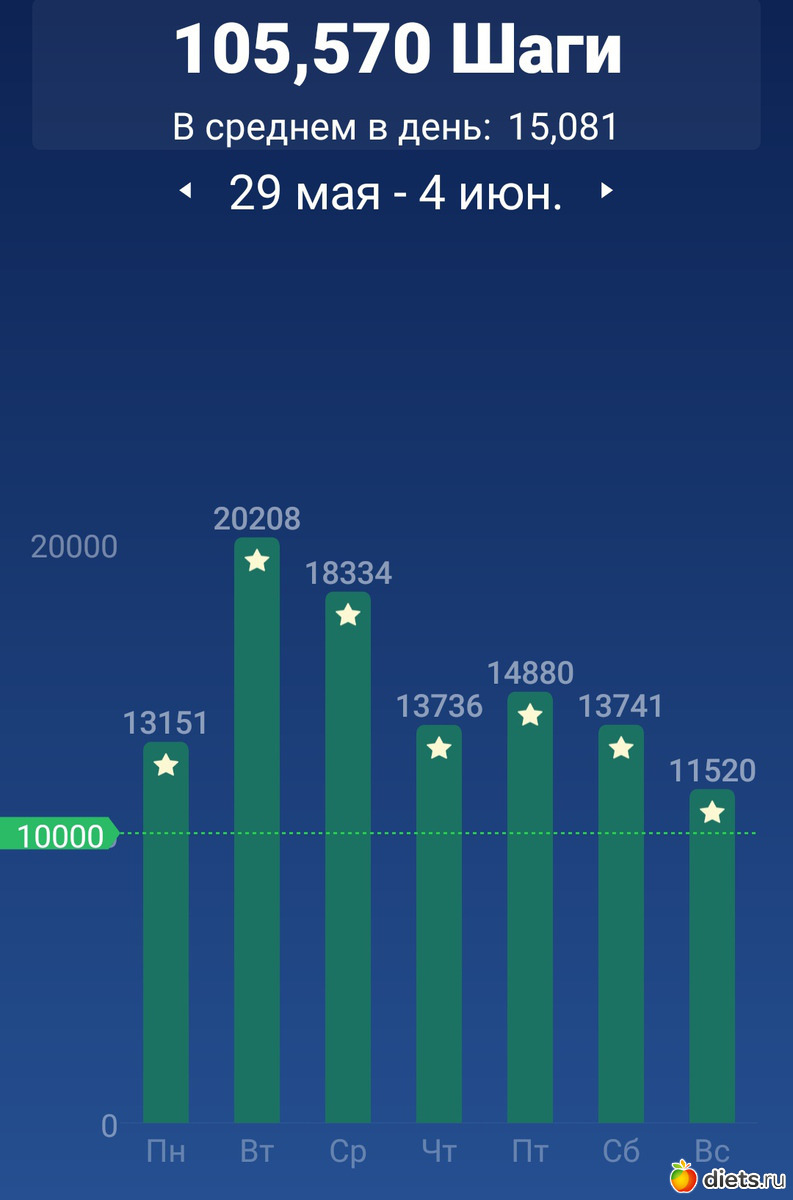Viewport: 793px width, 1200px height.
Task: Go to the next week after 4 июн.
Action: [606, 191]
